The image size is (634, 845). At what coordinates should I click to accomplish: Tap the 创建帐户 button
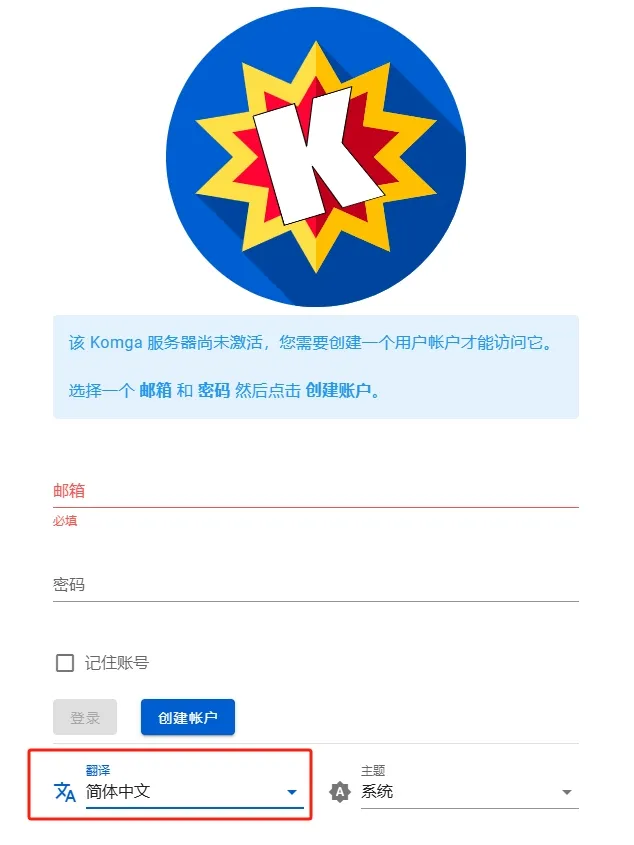coord(188,717)
